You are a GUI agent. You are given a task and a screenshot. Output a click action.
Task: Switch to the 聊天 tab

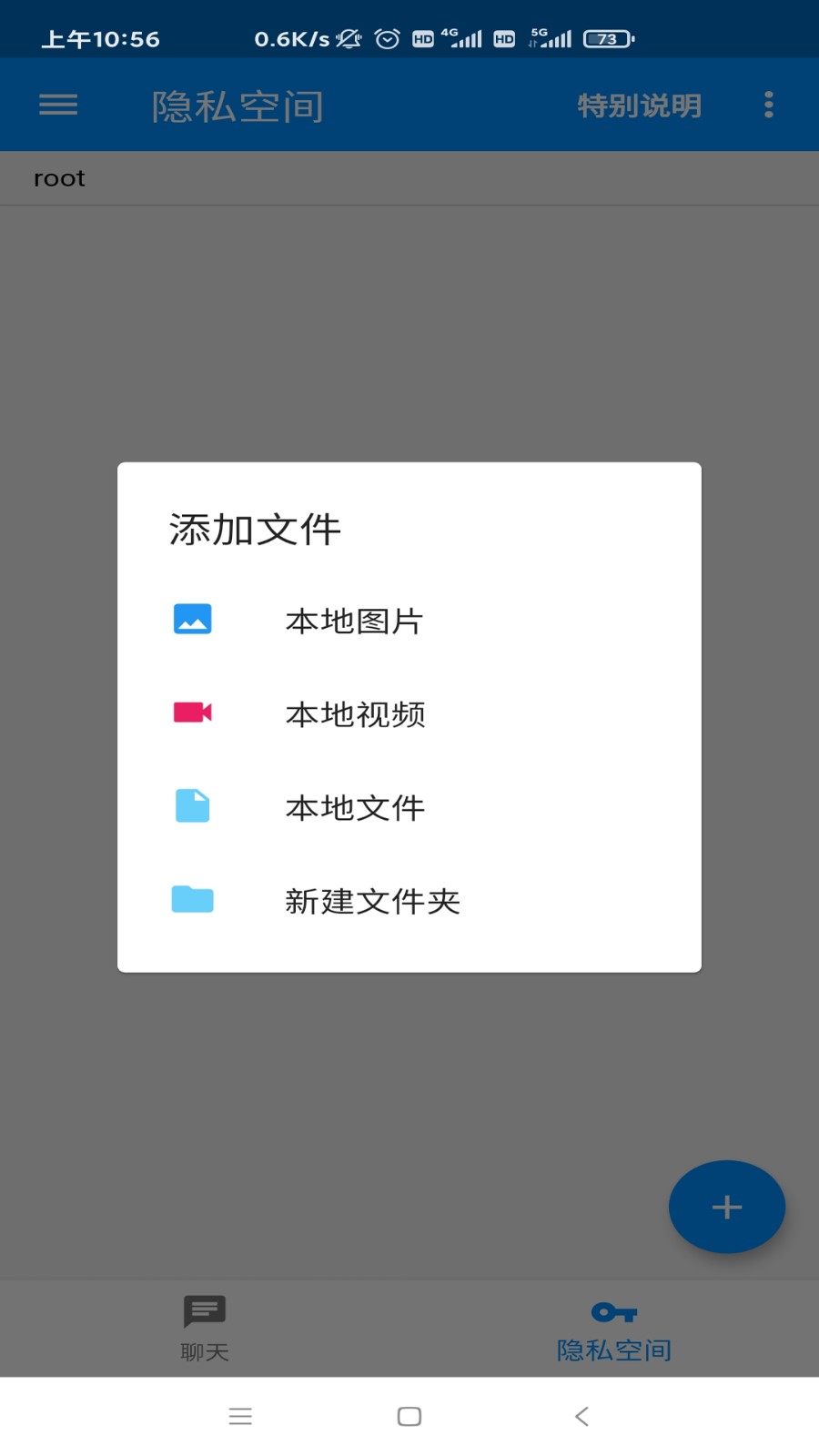click(x=205, y=1329)
